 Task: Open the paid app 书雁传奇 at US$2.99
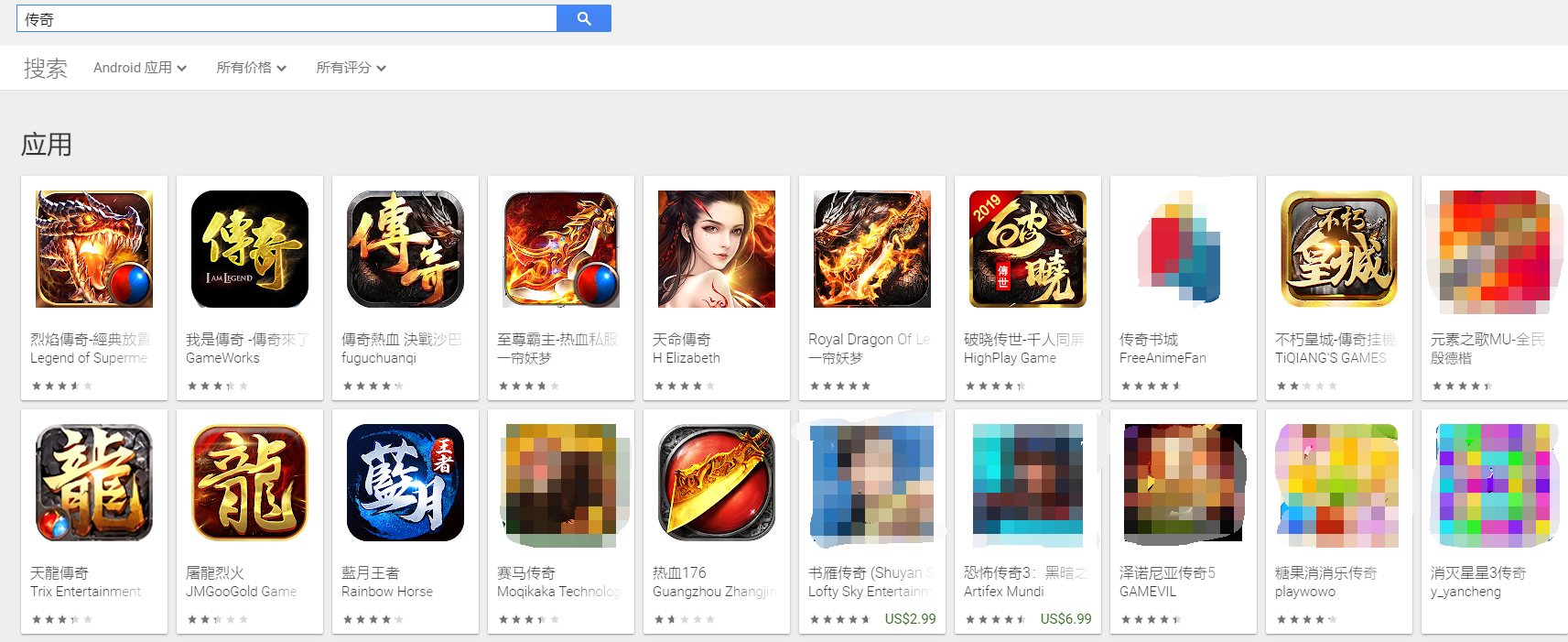click(x=872, y=483)
